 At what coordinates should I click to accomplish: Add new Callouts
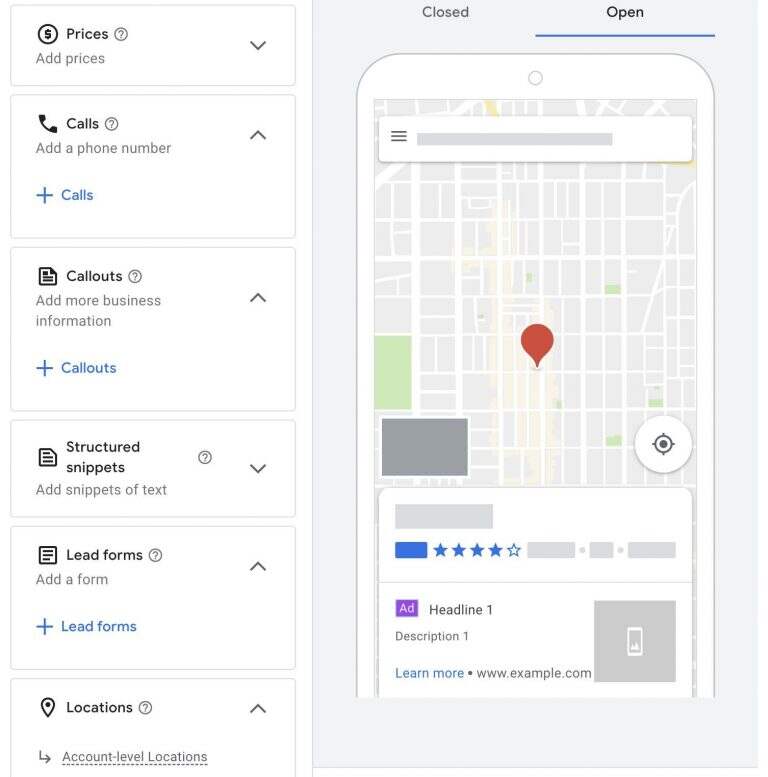tap(76, 368)
